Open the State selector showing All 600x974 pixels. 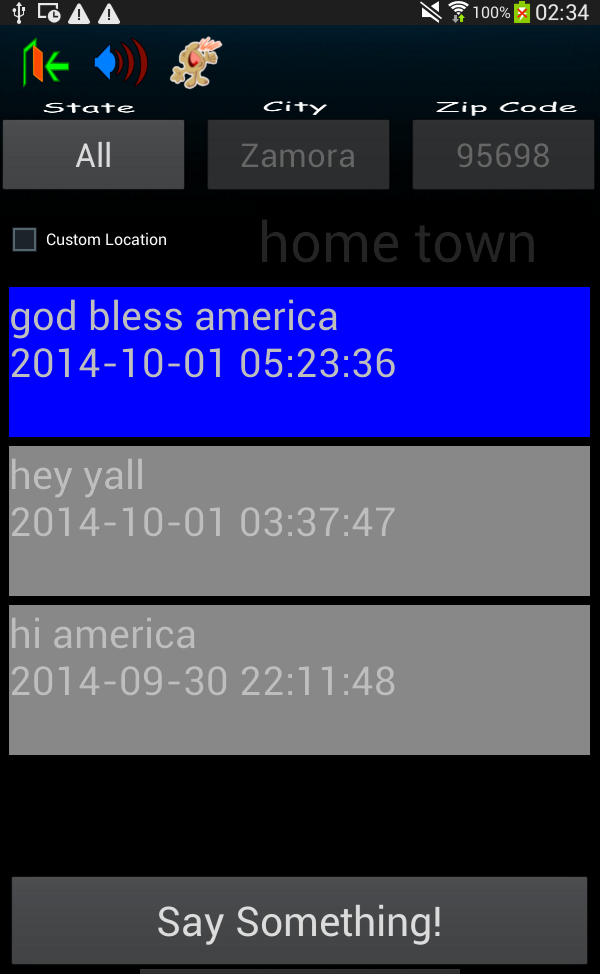point(93,155)
